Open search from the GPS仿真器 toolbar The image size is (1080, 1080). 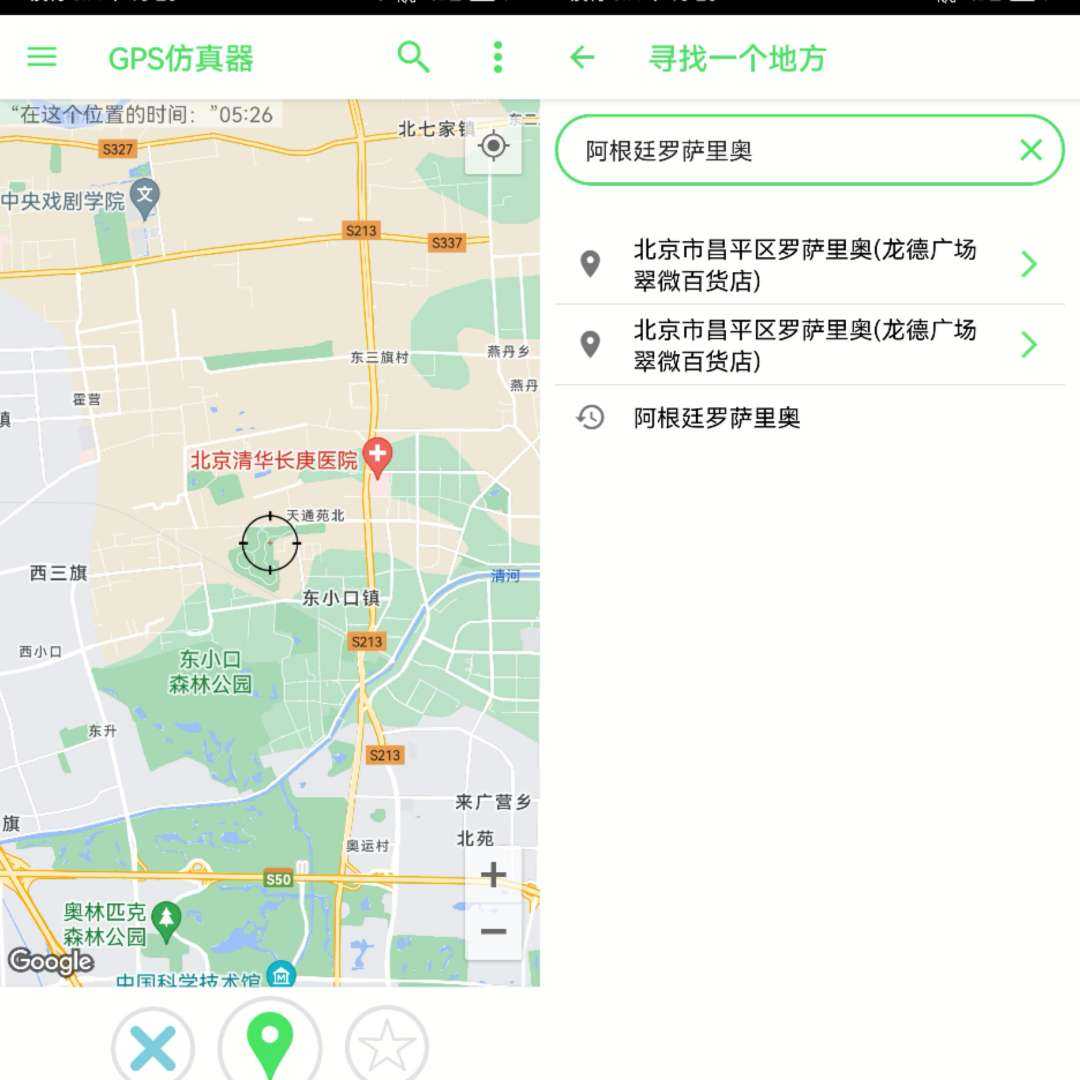[x=413, y=57]
